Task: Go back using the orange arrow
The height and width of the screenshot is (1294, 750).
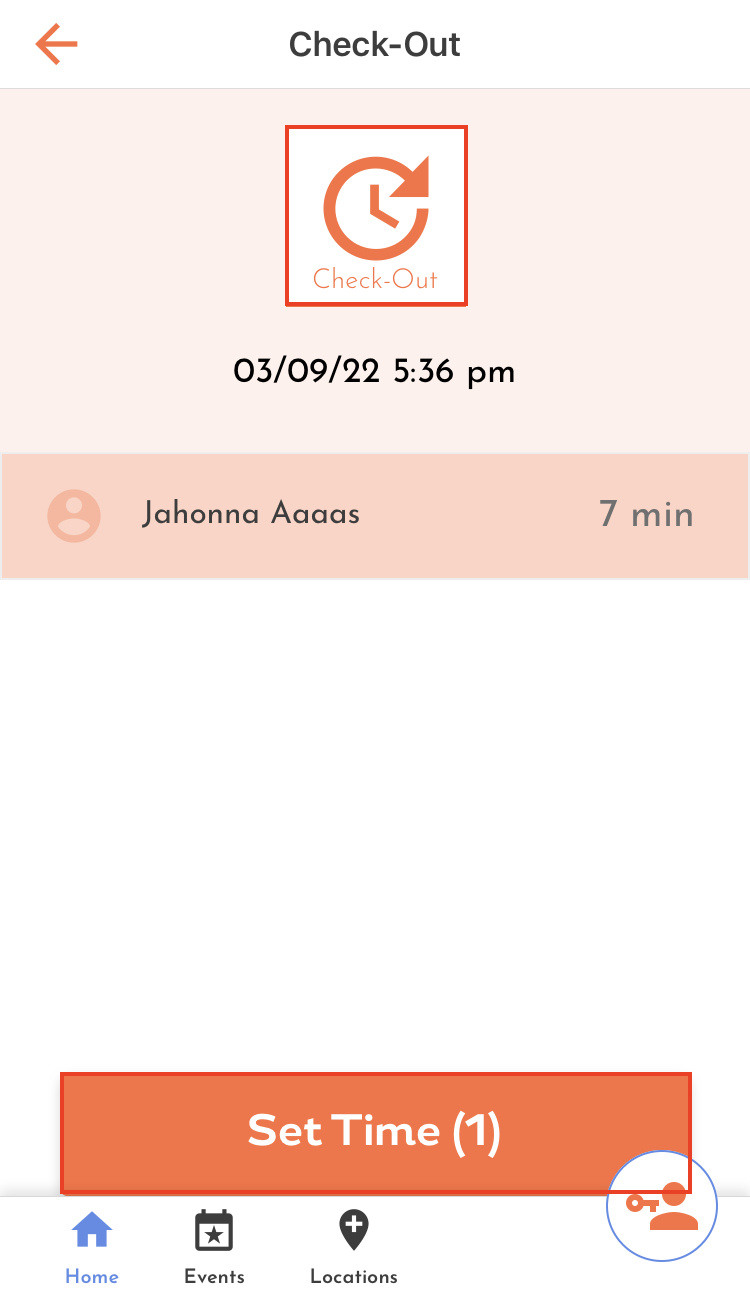Action: (56, 44)
